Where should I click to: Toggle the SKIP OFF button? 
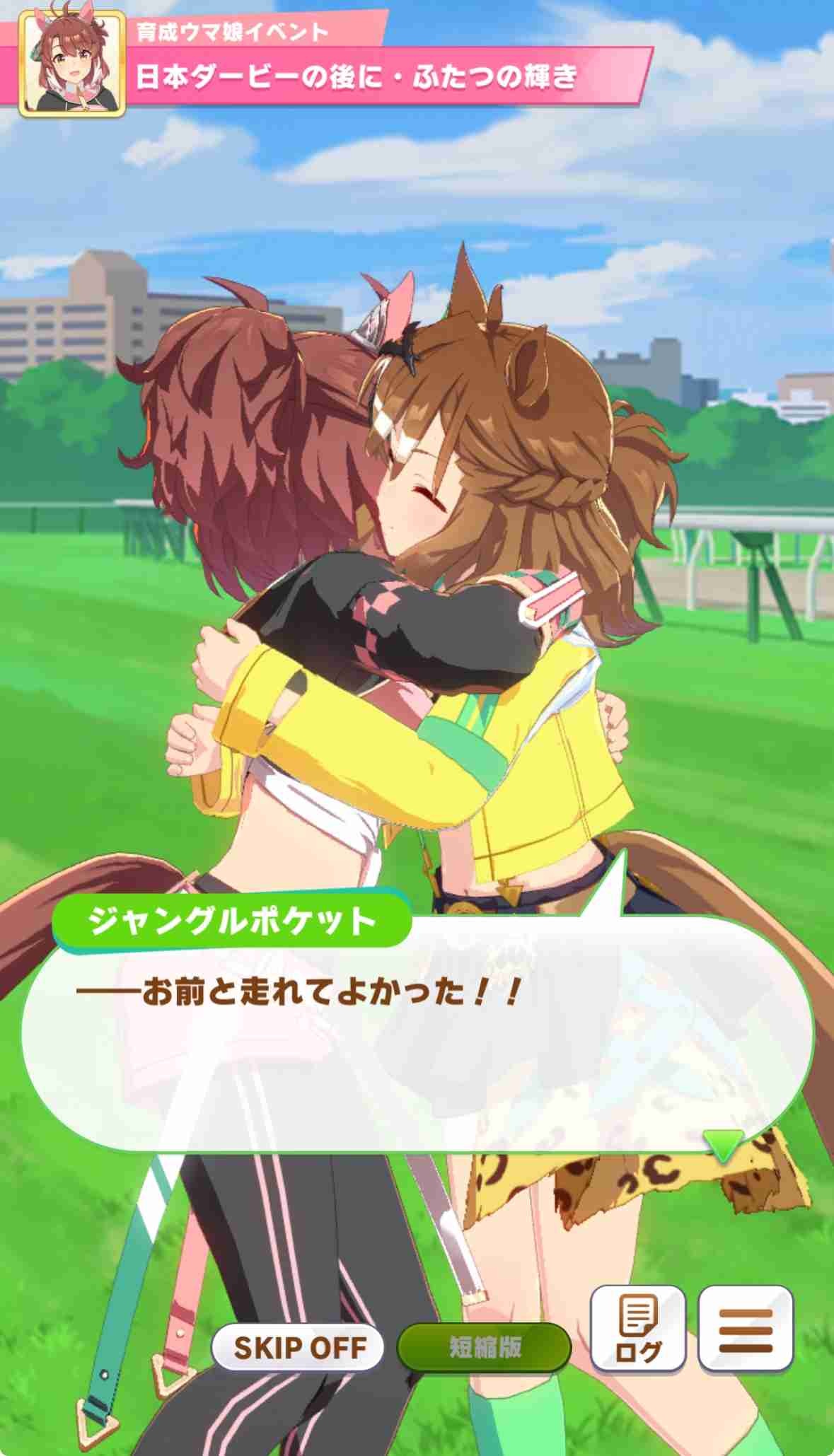[298, 1347]
